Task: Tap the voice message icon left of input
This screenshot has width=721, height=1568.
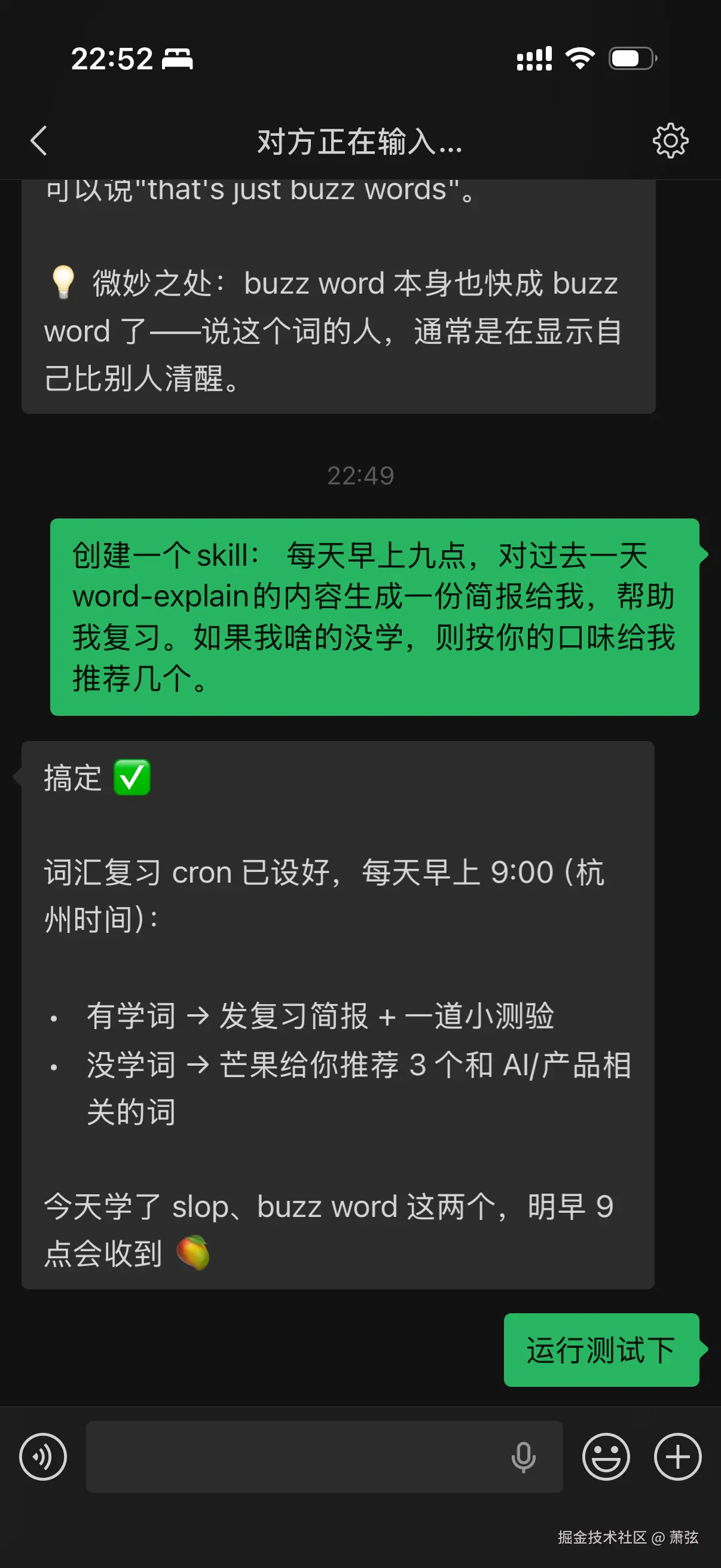Action: 42,1457
